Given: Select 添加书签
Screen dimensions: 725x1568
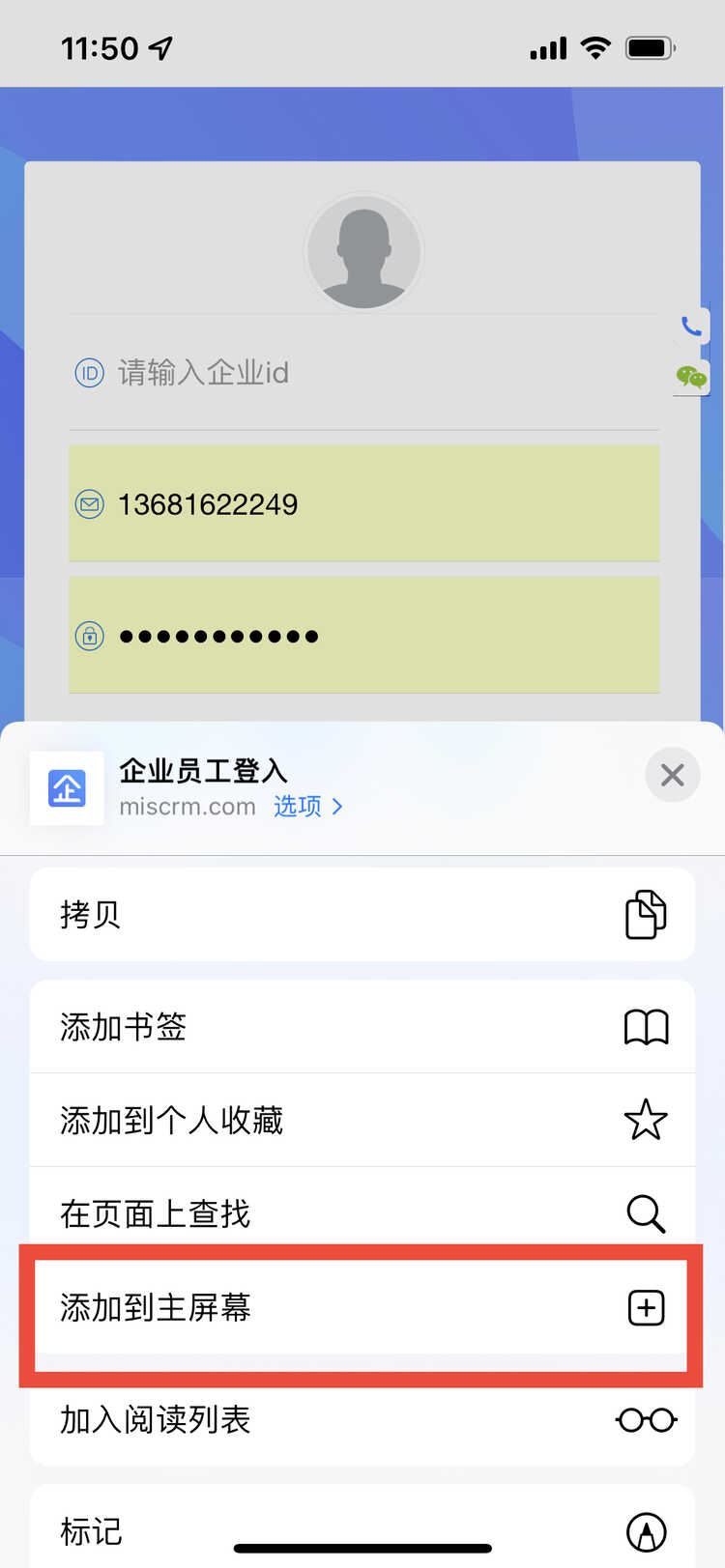Looking at the screenshot, I should tap(362, 1026).
